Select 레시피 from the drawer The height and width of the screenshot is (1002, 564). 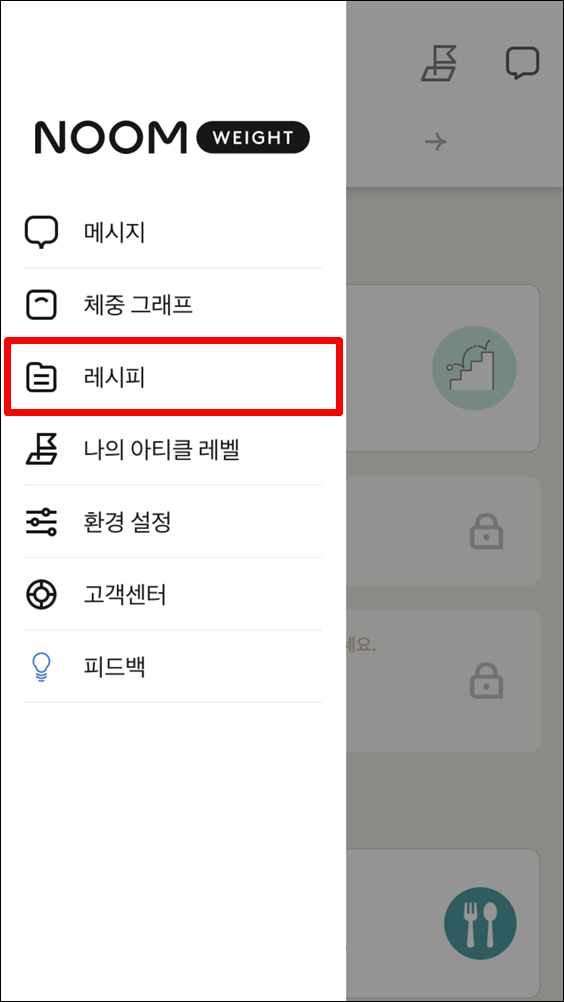(172, 377)
